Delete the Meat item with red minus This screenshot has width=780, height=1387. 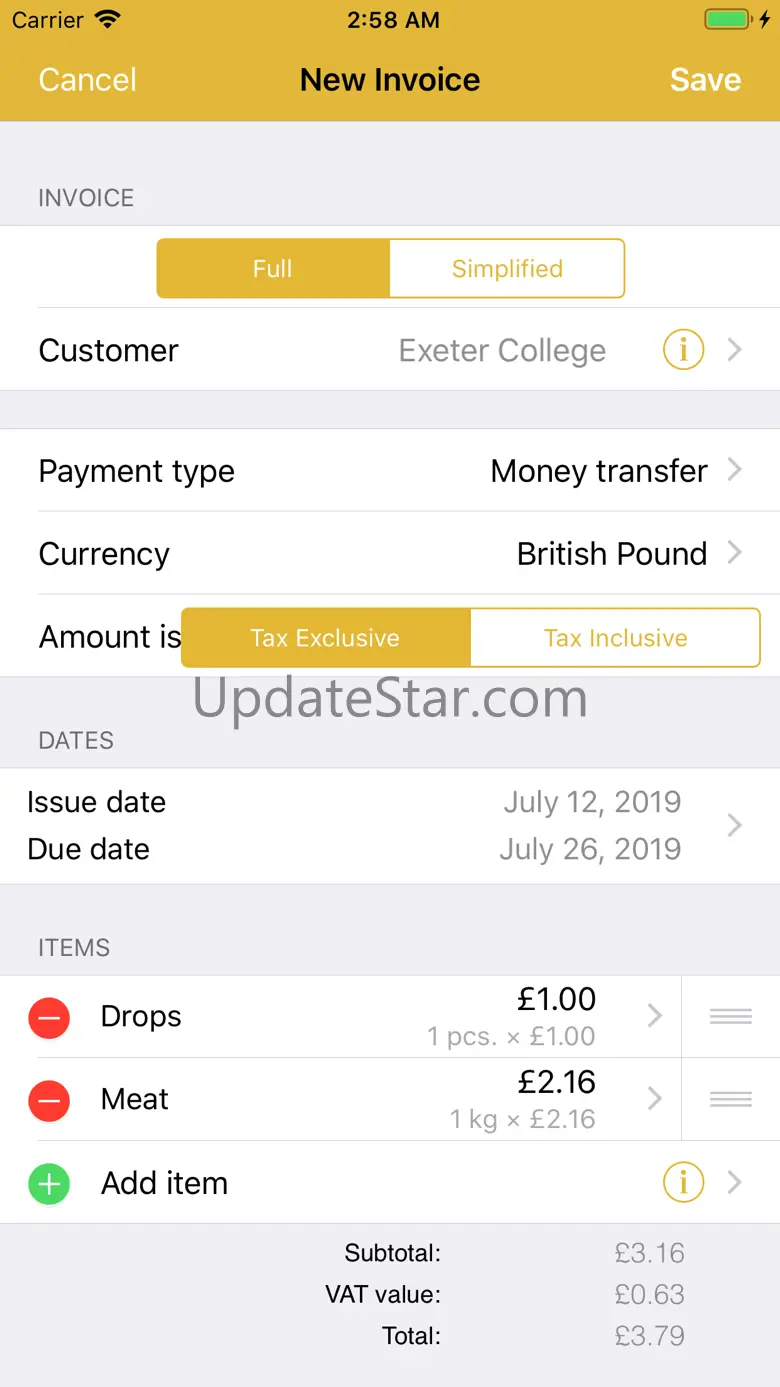tap(48, 1101)
